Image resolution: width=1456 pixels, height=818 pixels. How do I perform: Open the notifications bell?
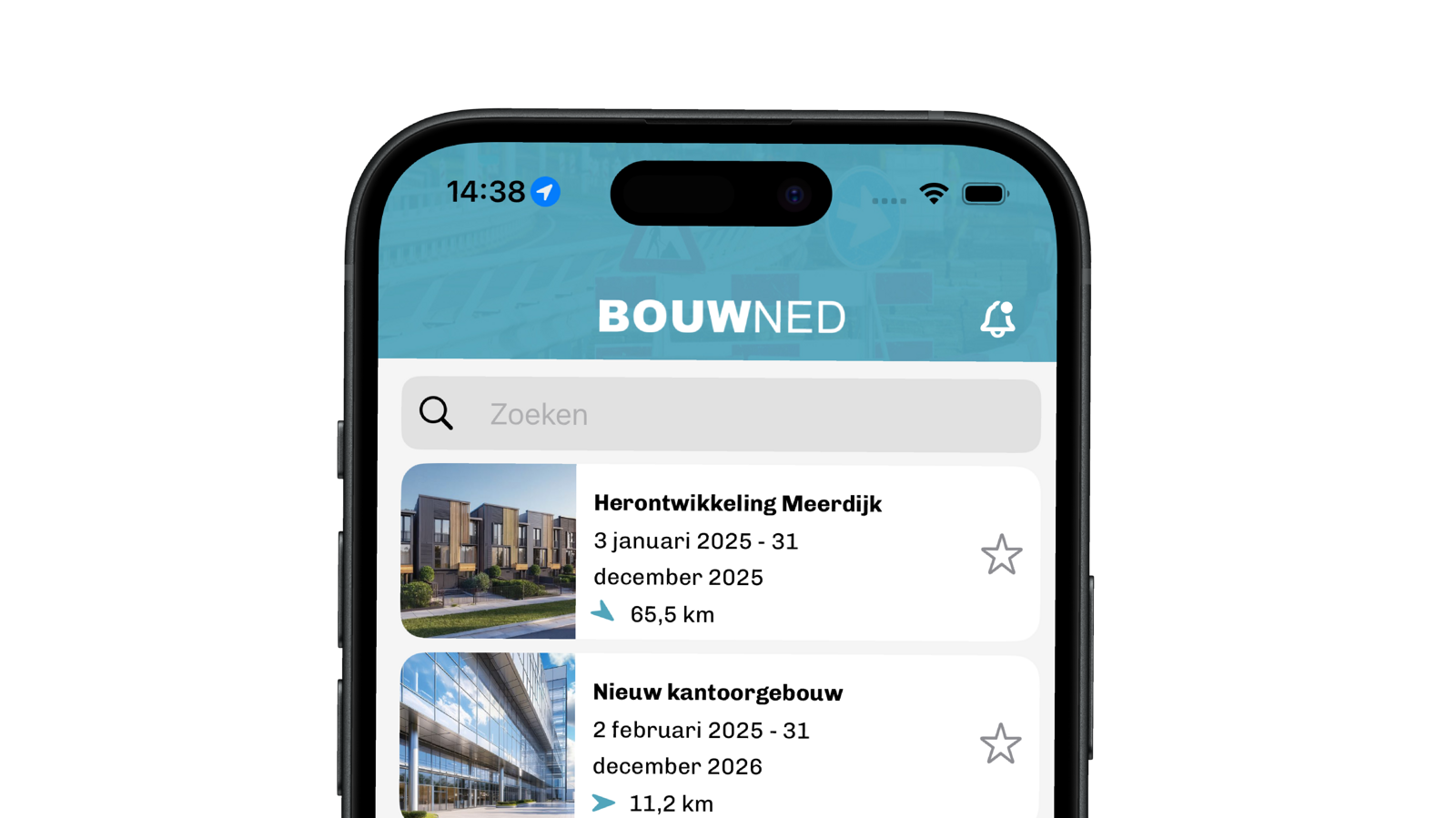click(997, 318)
